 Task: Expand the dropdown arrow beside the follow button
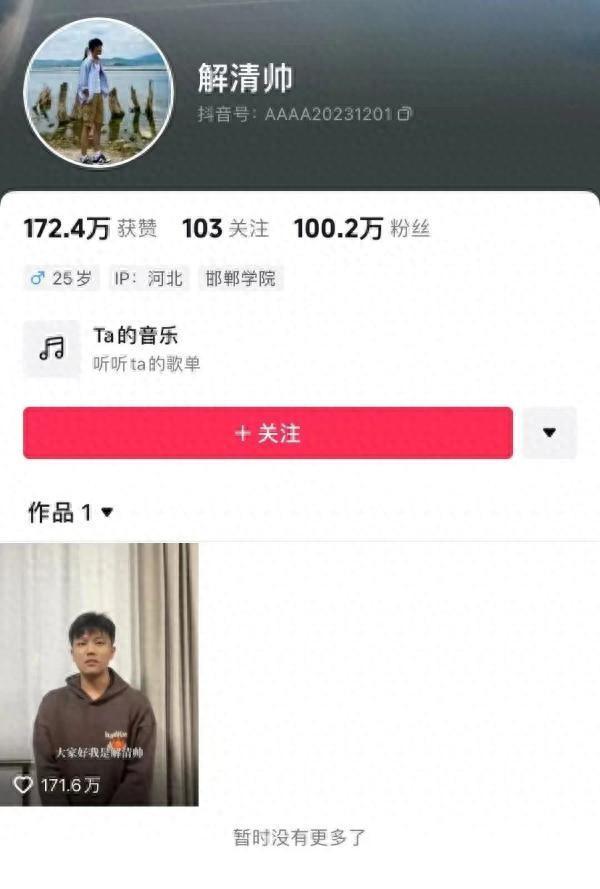(549, 433)
